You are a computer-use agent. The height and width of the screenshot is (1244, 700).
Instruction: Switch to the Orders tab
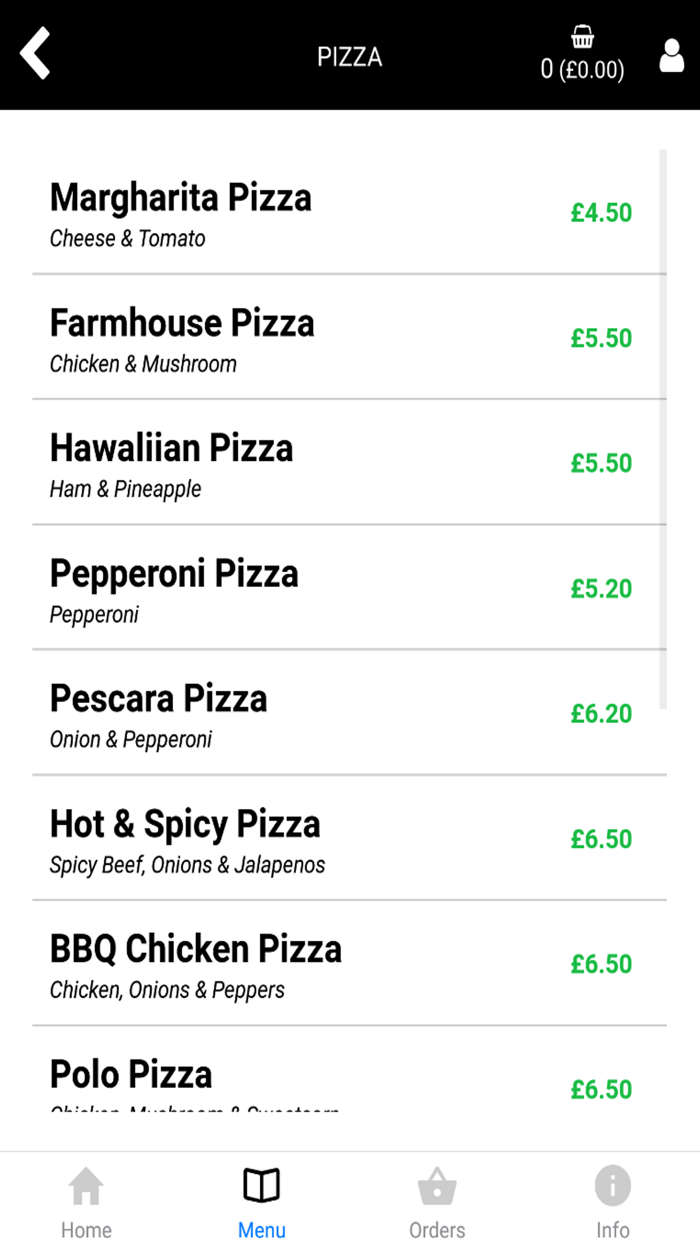[437, 1202]
